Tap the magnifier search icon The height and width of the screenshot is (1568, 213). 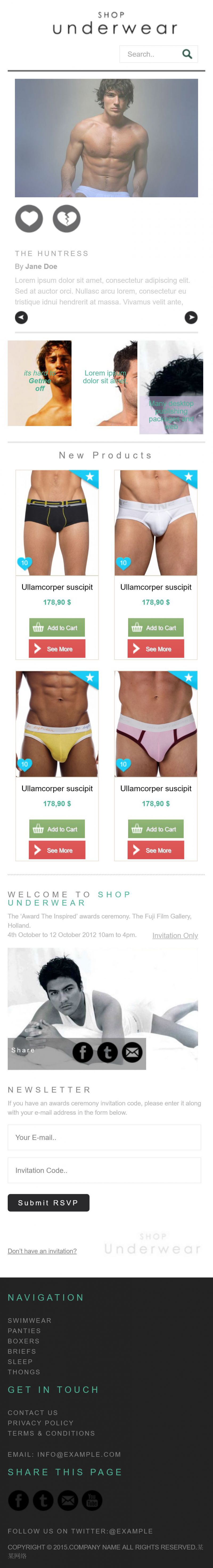tap(187, 54)
